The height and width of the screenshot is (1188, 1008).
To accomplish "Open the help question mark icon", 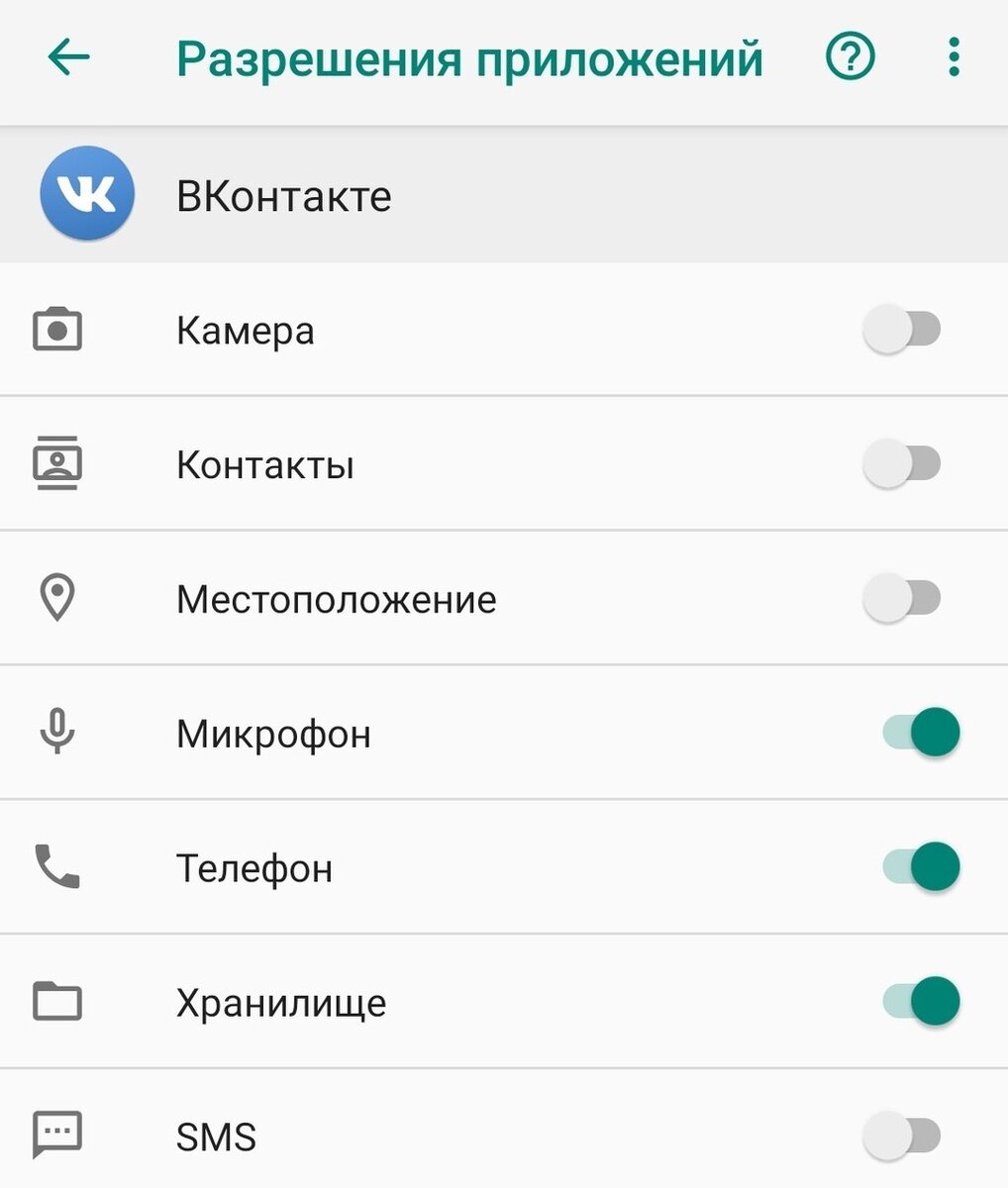I will tap(851, 57).
